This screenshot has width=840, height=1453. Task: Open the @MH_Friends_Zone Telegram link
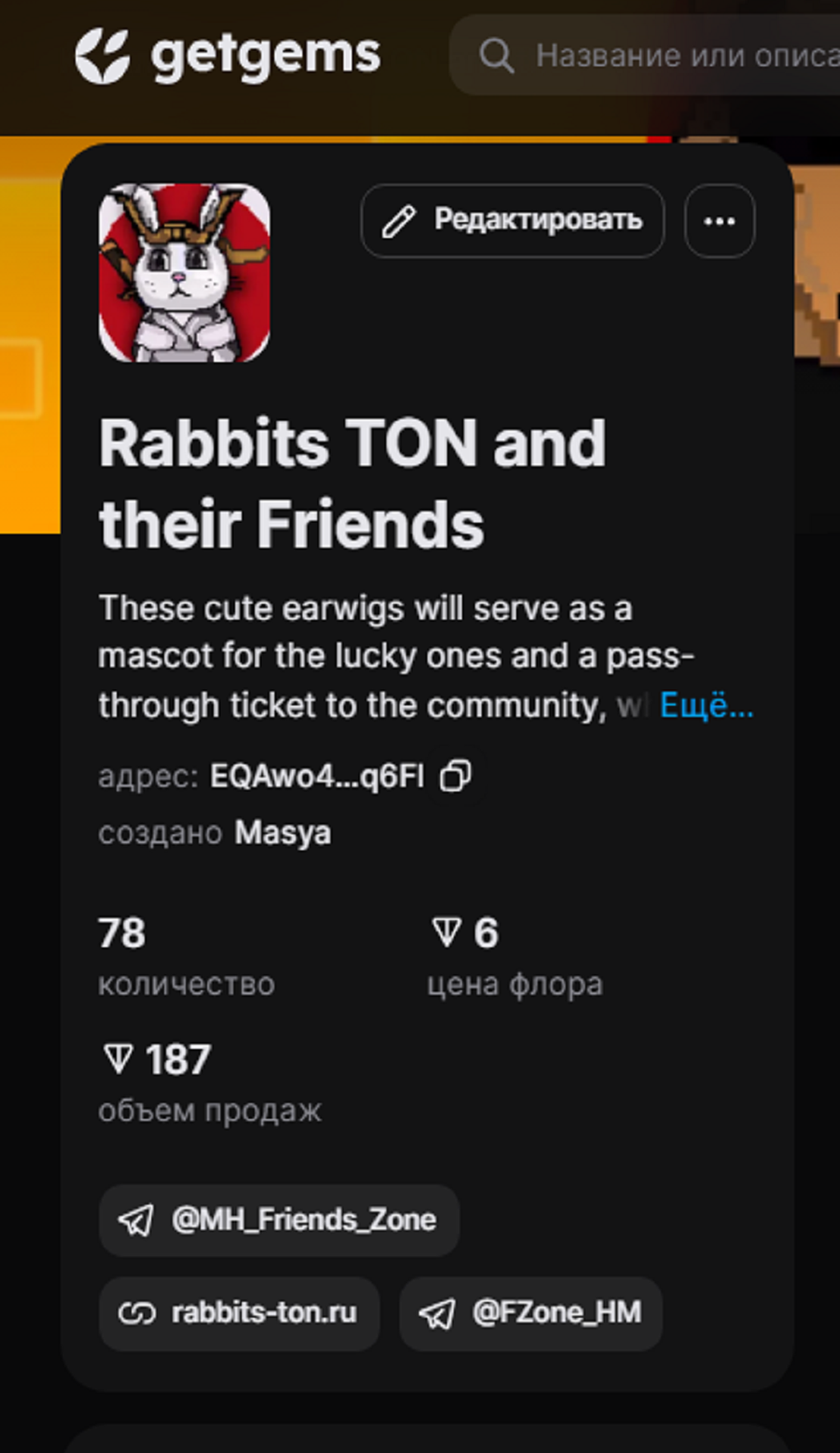(x=278, y=1220)
